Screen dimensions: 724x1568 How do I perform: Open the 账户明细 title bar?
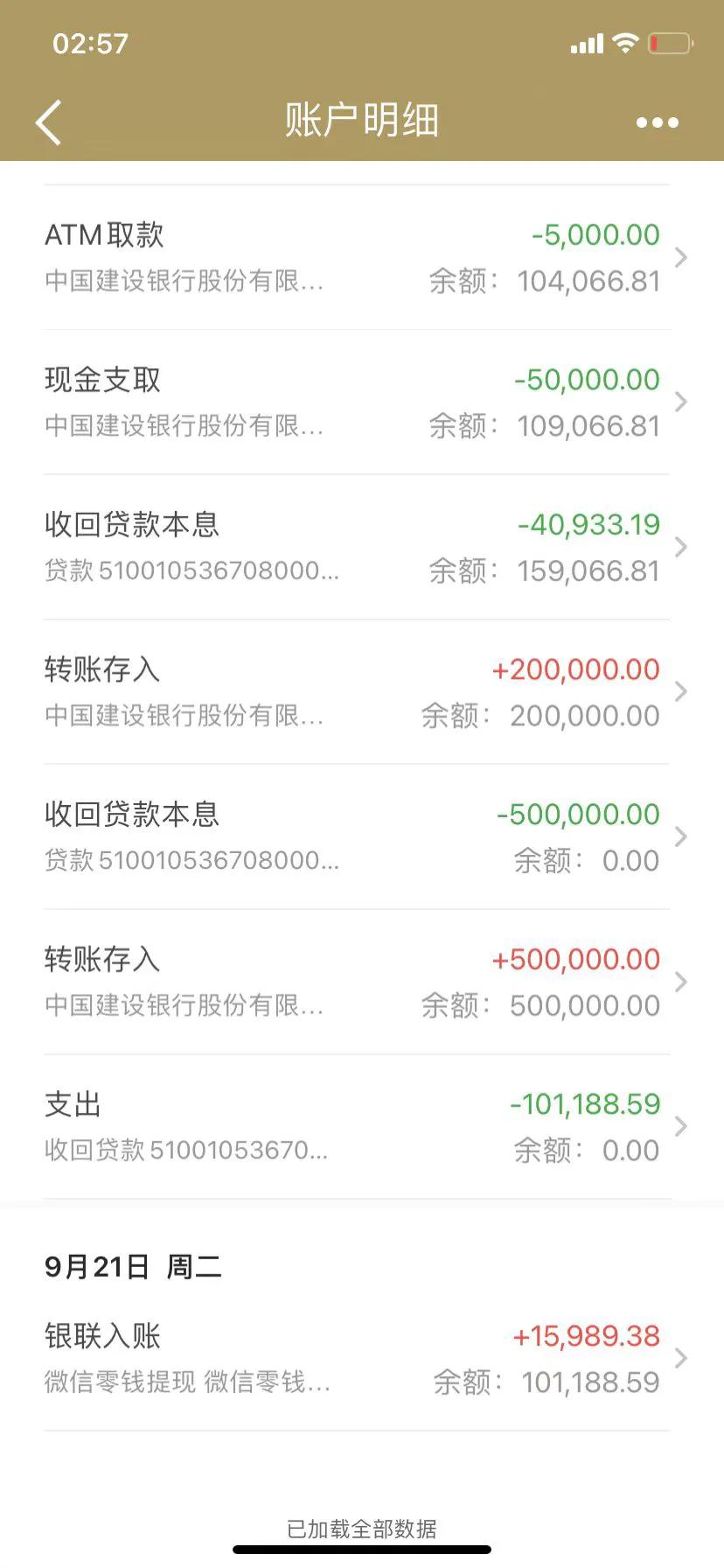click(362, 120)
